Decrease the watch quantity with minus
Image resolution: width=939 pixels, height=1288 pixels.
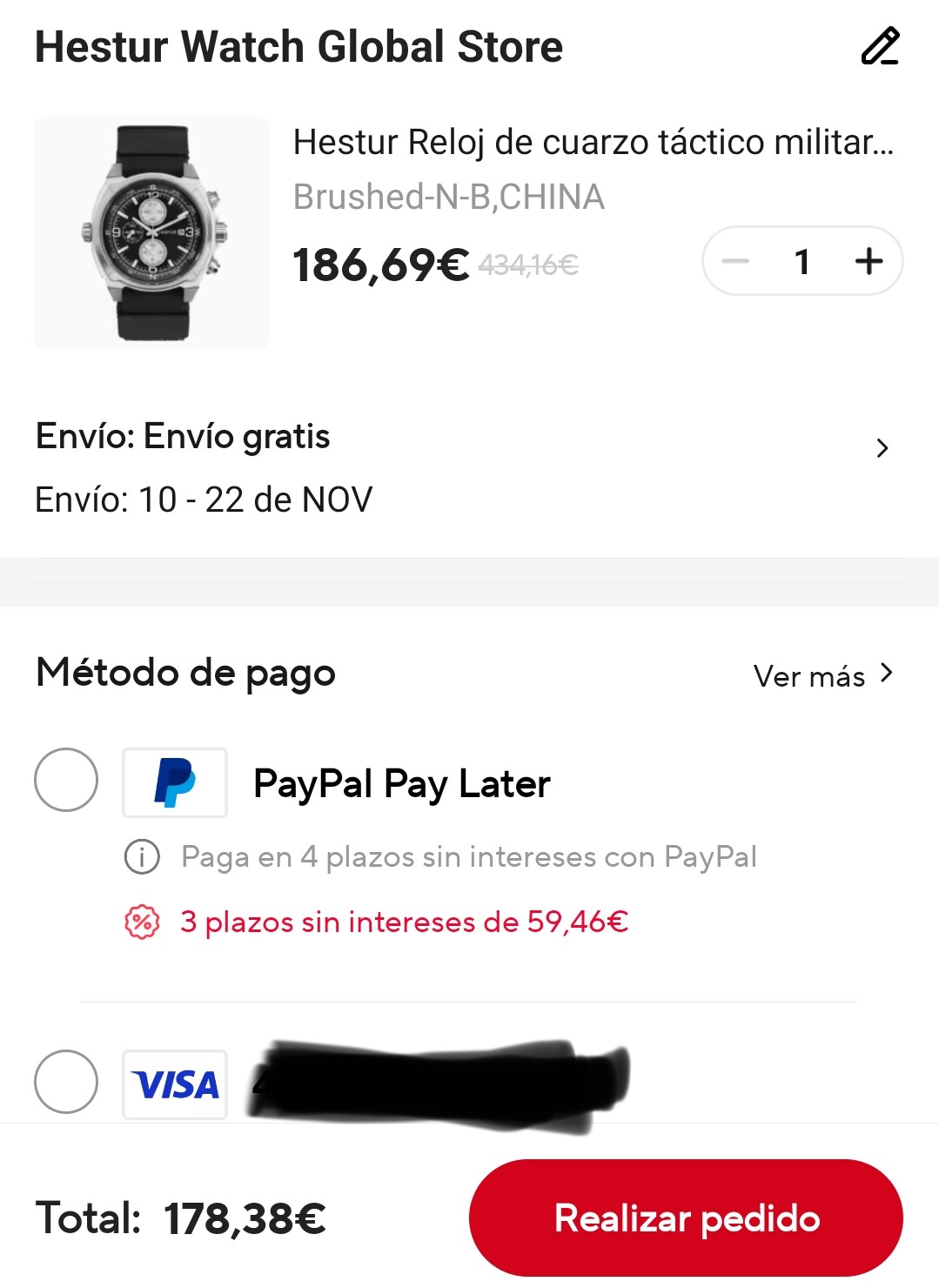(x=736, y=261)
